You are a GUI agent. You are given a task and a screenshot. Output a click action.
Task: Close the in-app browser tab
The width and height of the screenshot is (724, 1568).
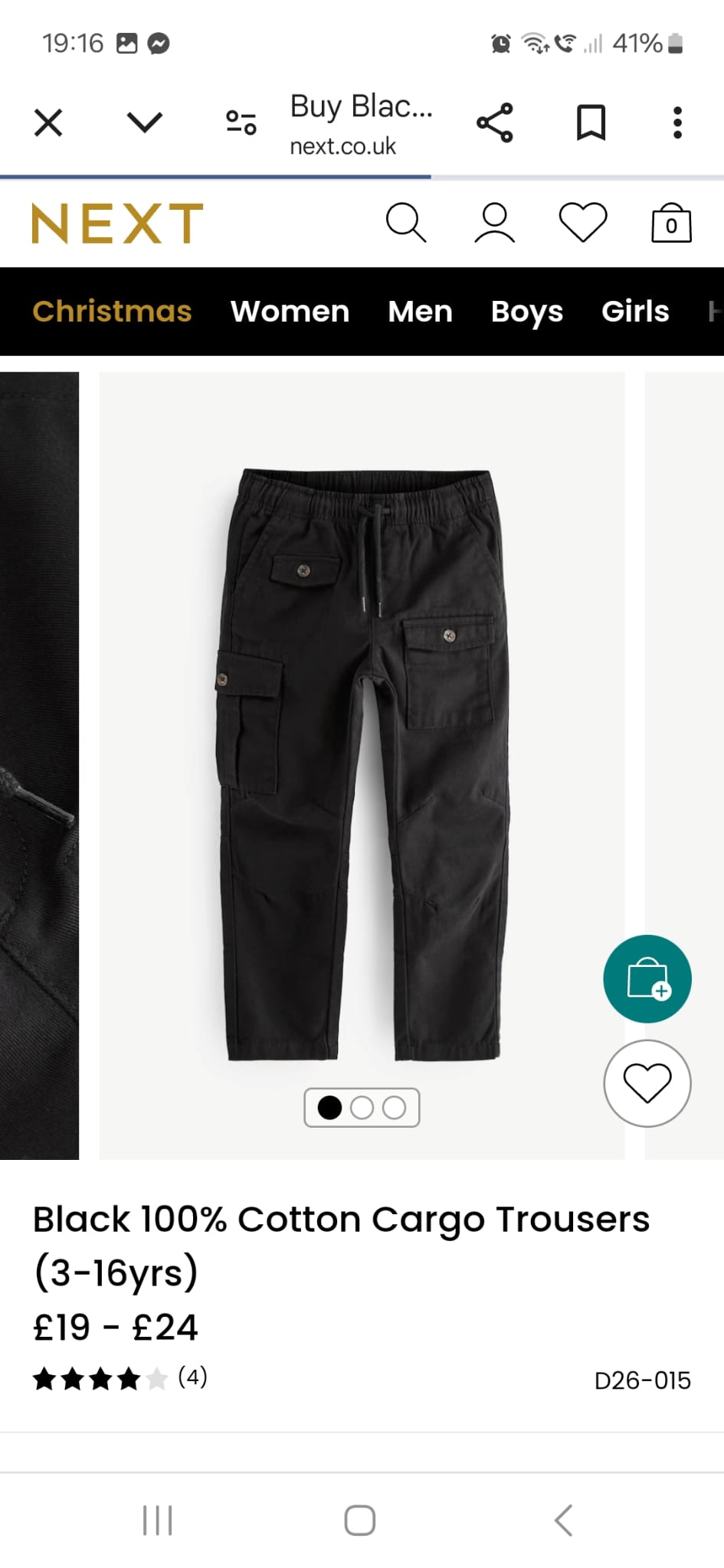[48, 122]
